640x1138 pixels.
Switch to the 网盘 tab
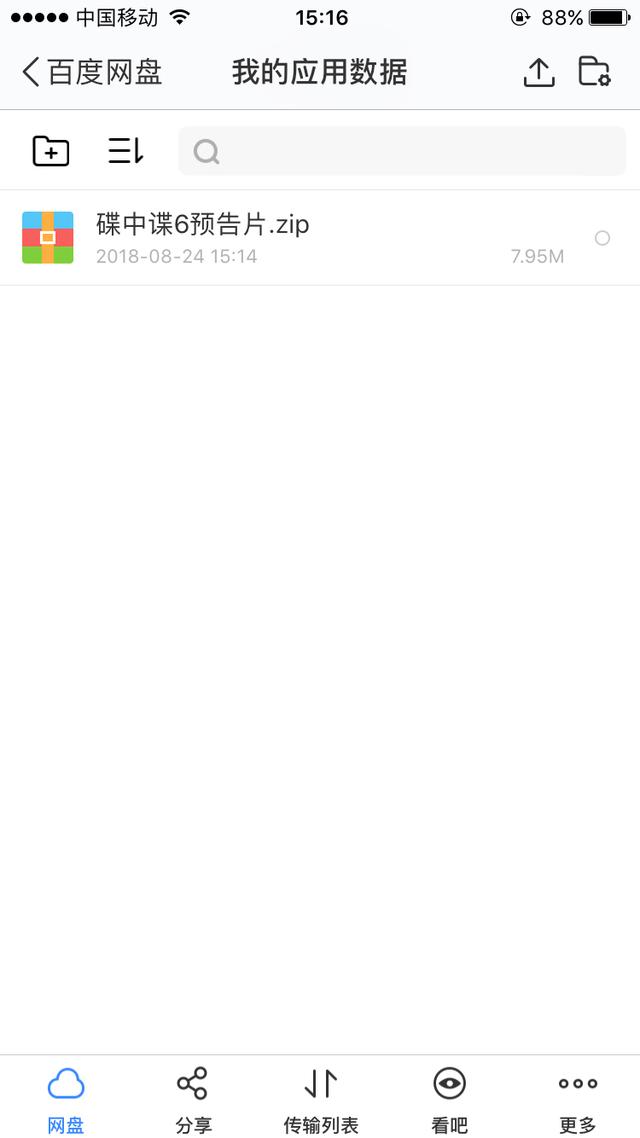66,1098
